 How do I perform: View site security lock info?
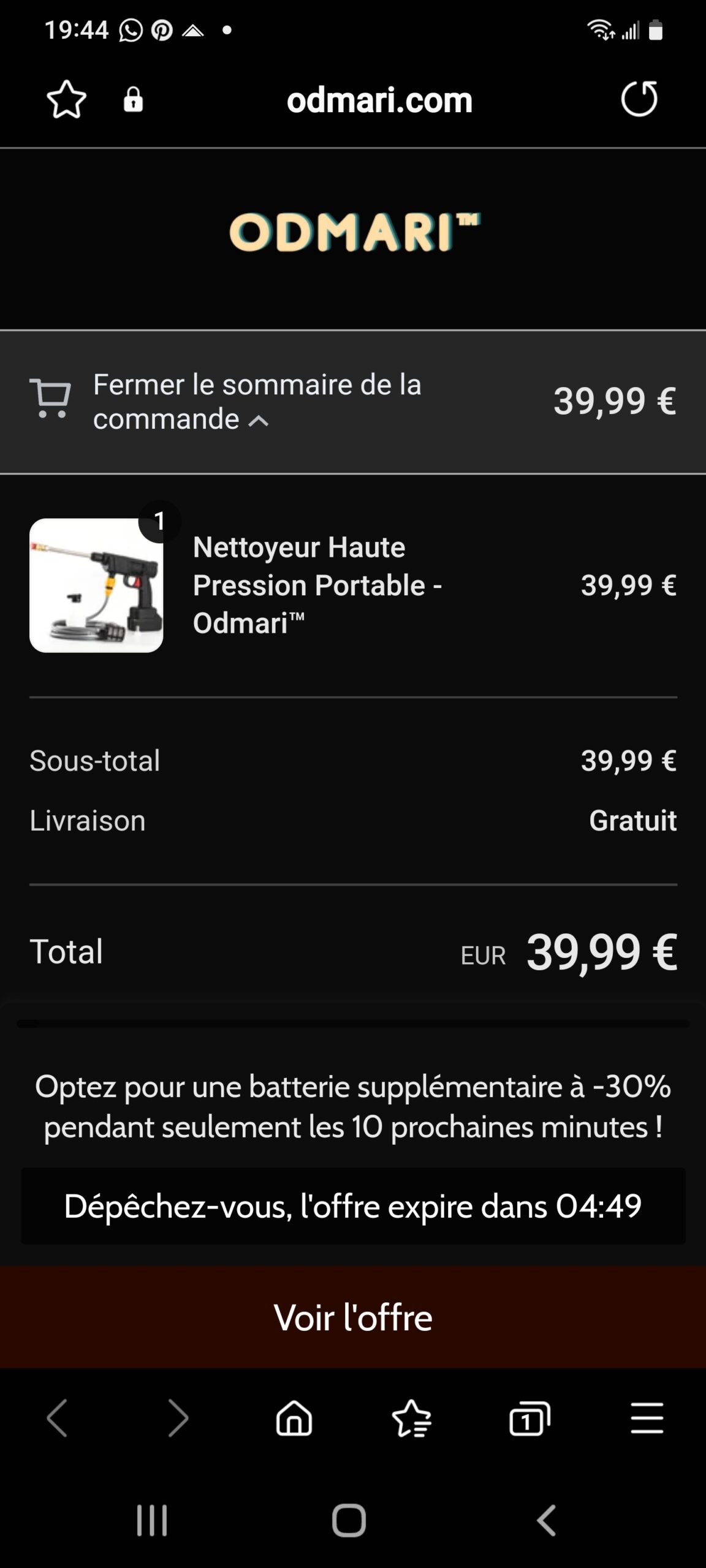pyautogui.click(x=133, y=100)
